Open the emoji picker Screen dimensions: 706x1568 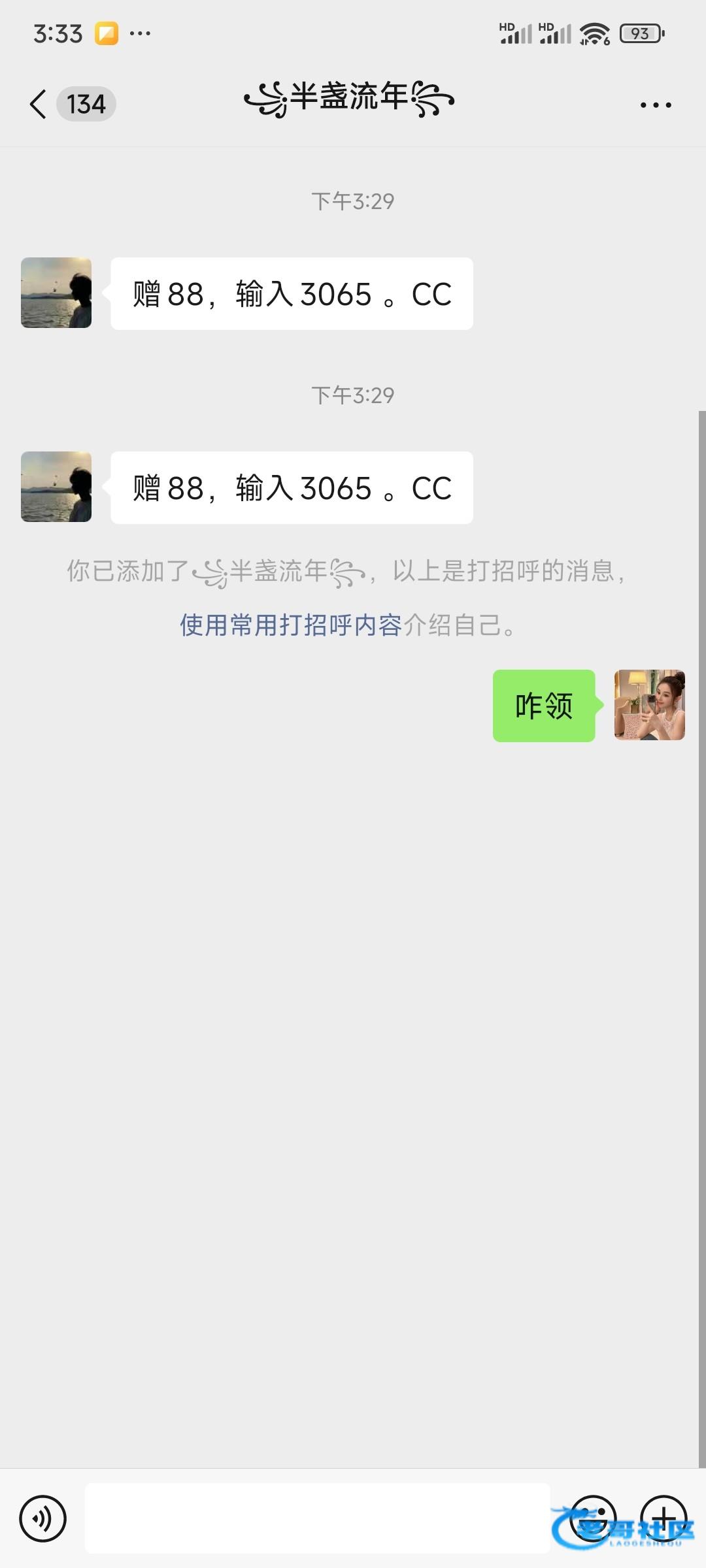592,1518
